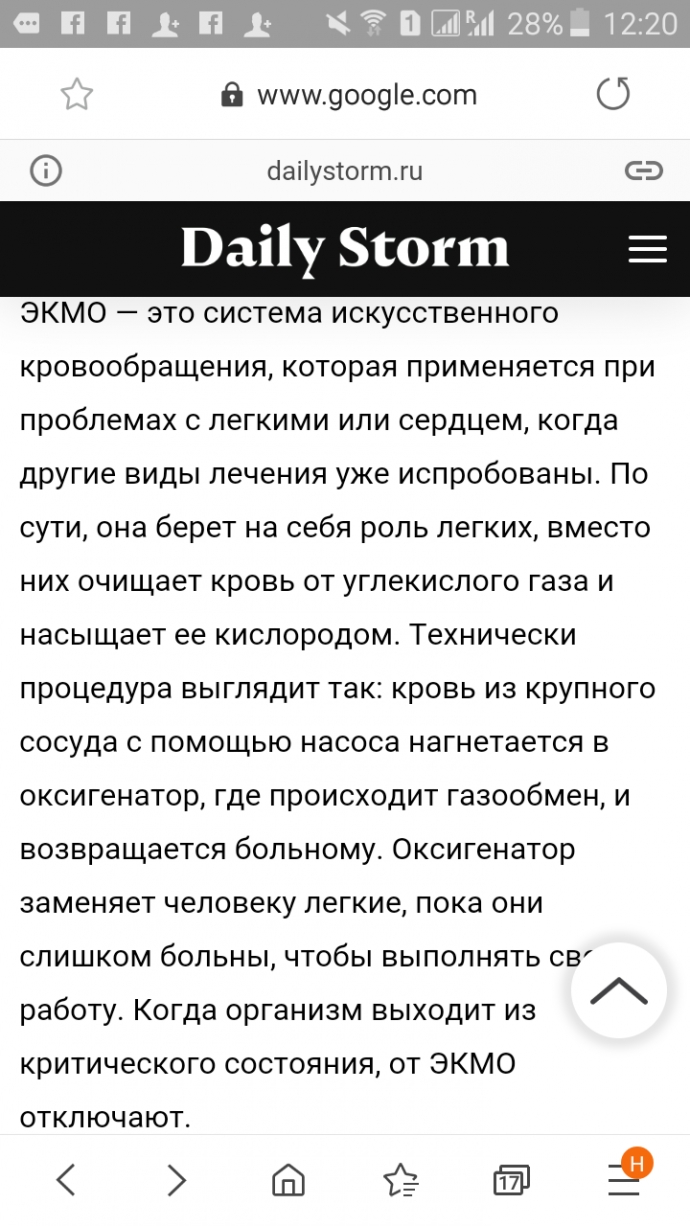
Task: Open the browser home page
Action: [x=288, y=1180]
